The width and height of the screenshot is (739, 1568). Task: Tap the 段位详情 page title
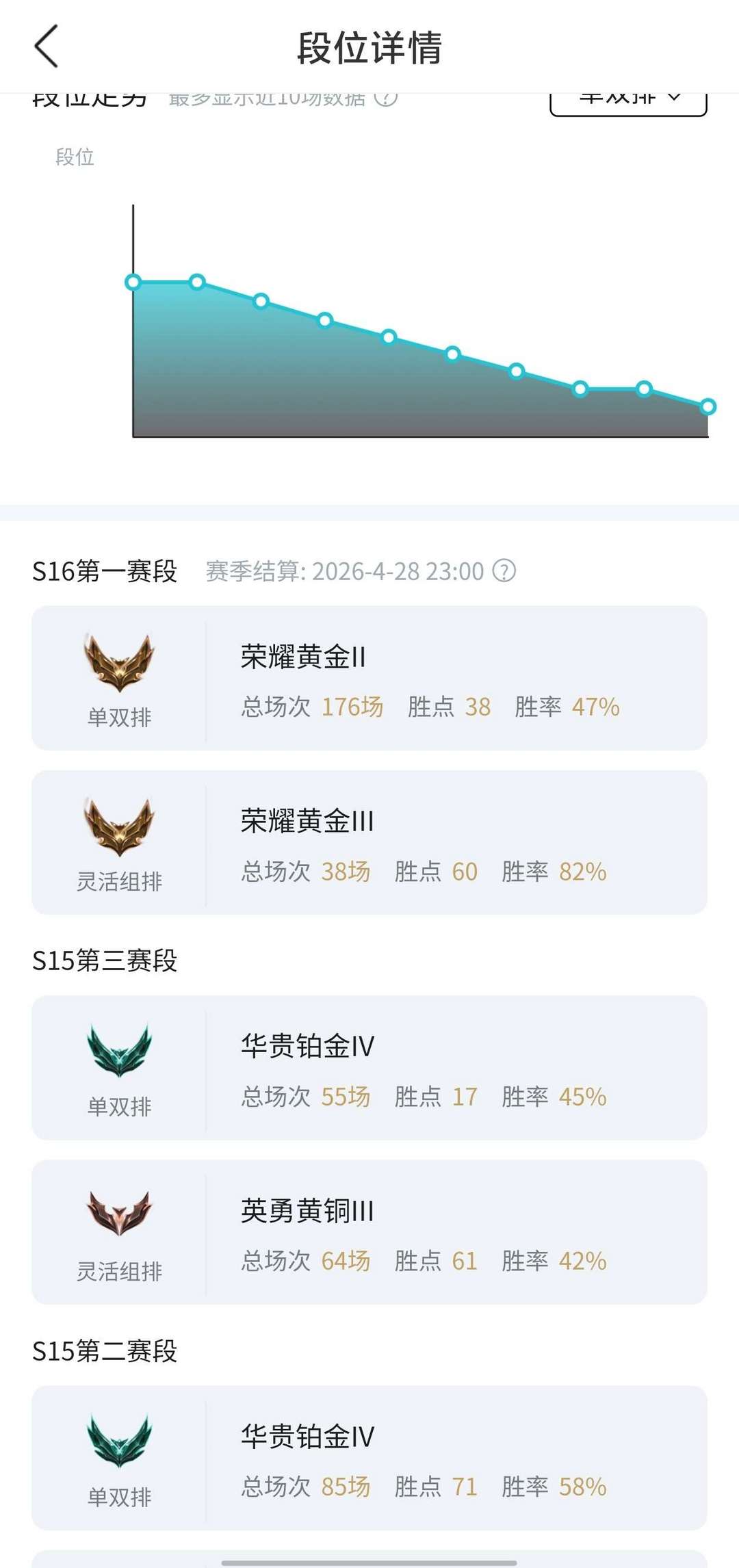[369, 49]
